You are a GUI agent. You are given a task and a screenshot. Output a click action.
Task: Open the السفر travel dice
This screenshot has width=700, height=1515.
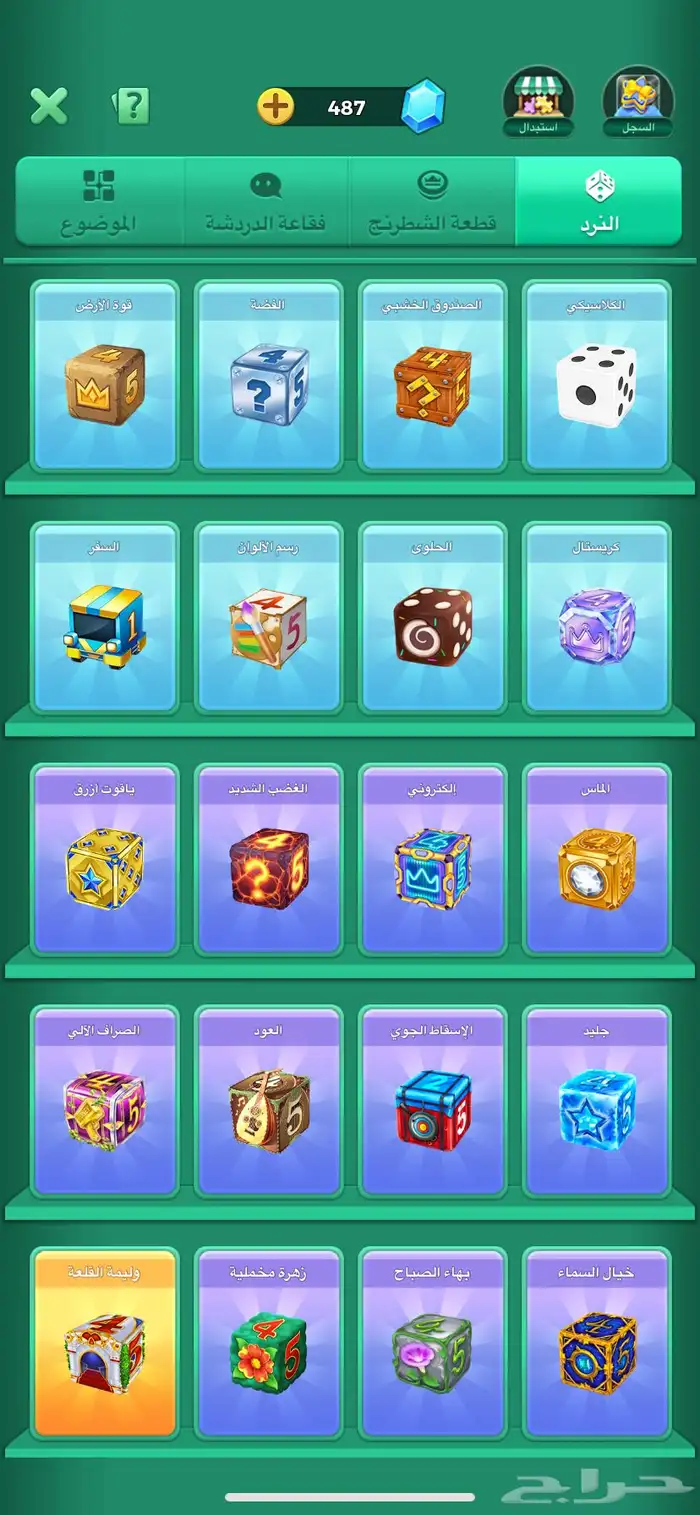coord(104,618)
